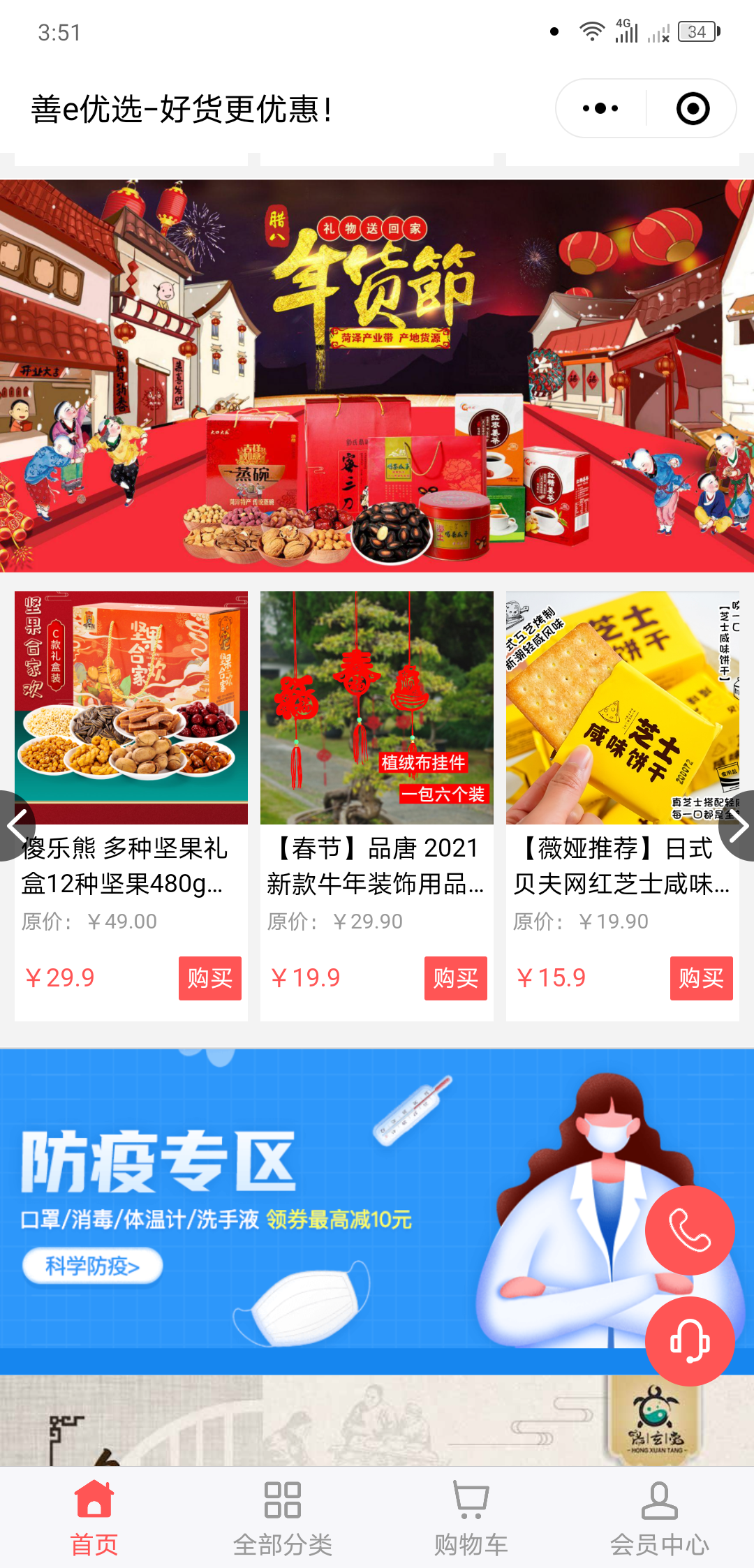This screenshot has width=754, height=1568.
Task: Show next products with the right arrow
Action: (739, 827)
